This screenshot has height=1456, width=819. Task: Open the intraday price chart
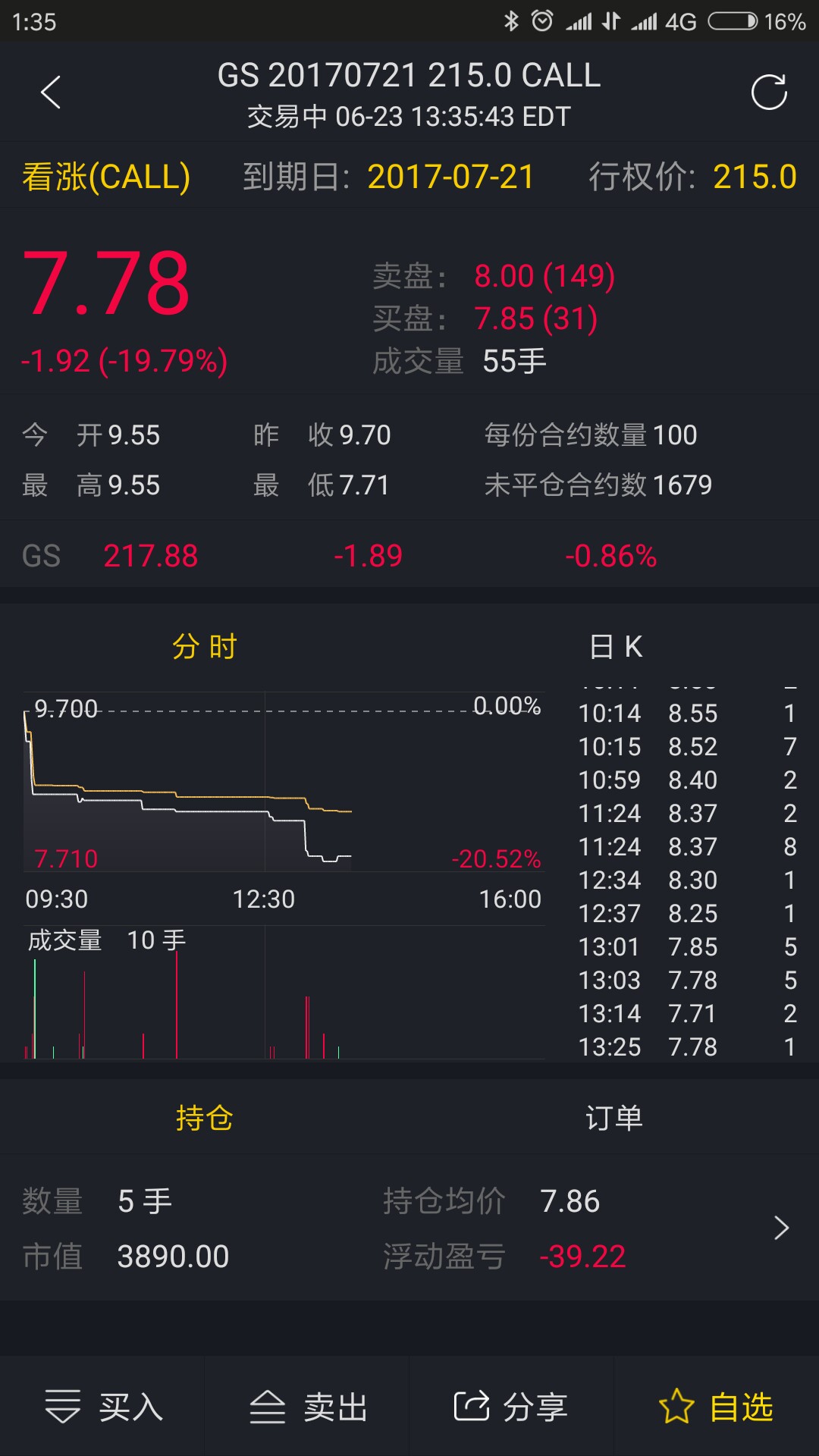point(284,782)
